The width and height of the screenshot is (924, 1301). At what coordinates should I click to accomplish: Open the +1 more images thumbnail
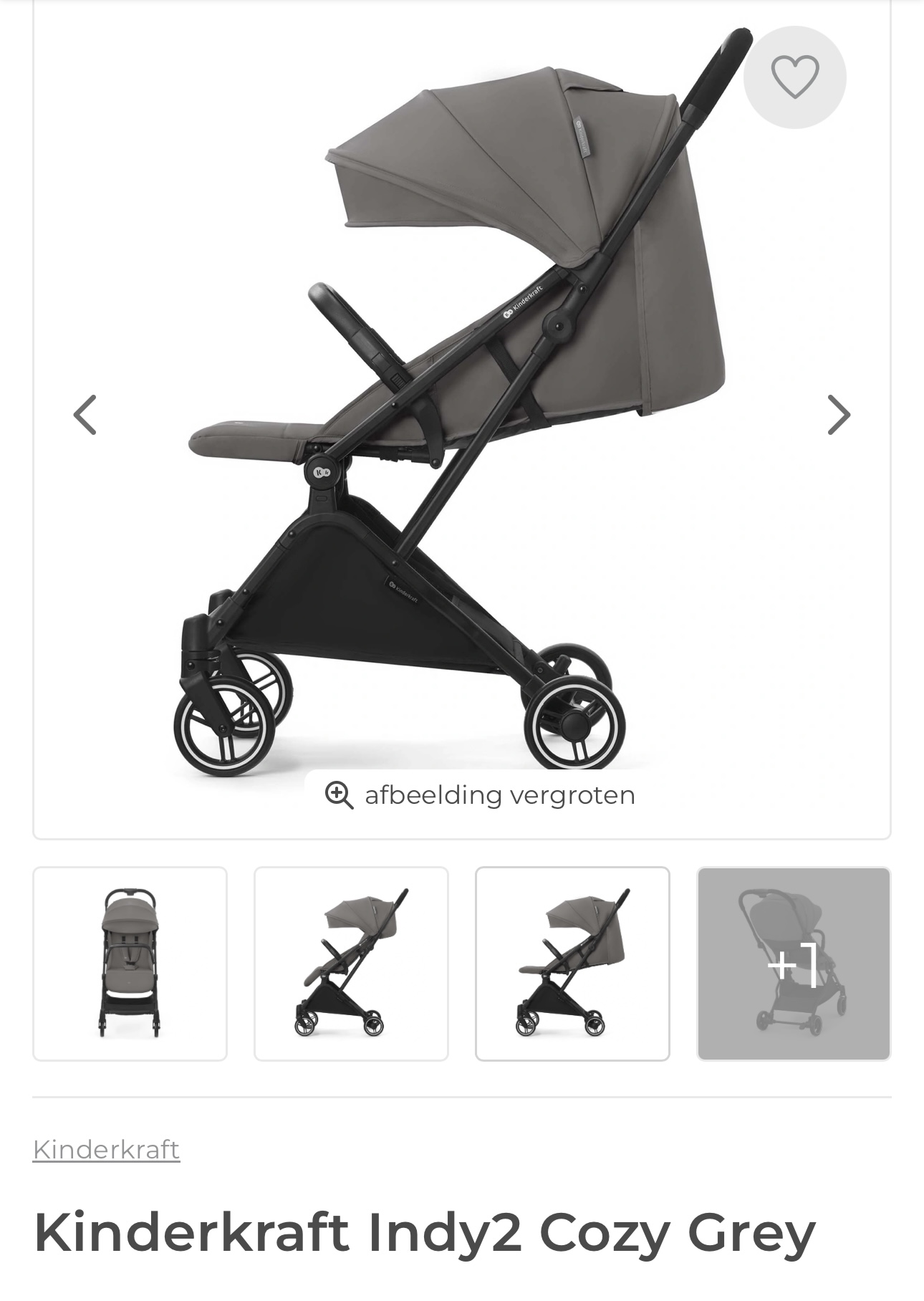[793, 963]
